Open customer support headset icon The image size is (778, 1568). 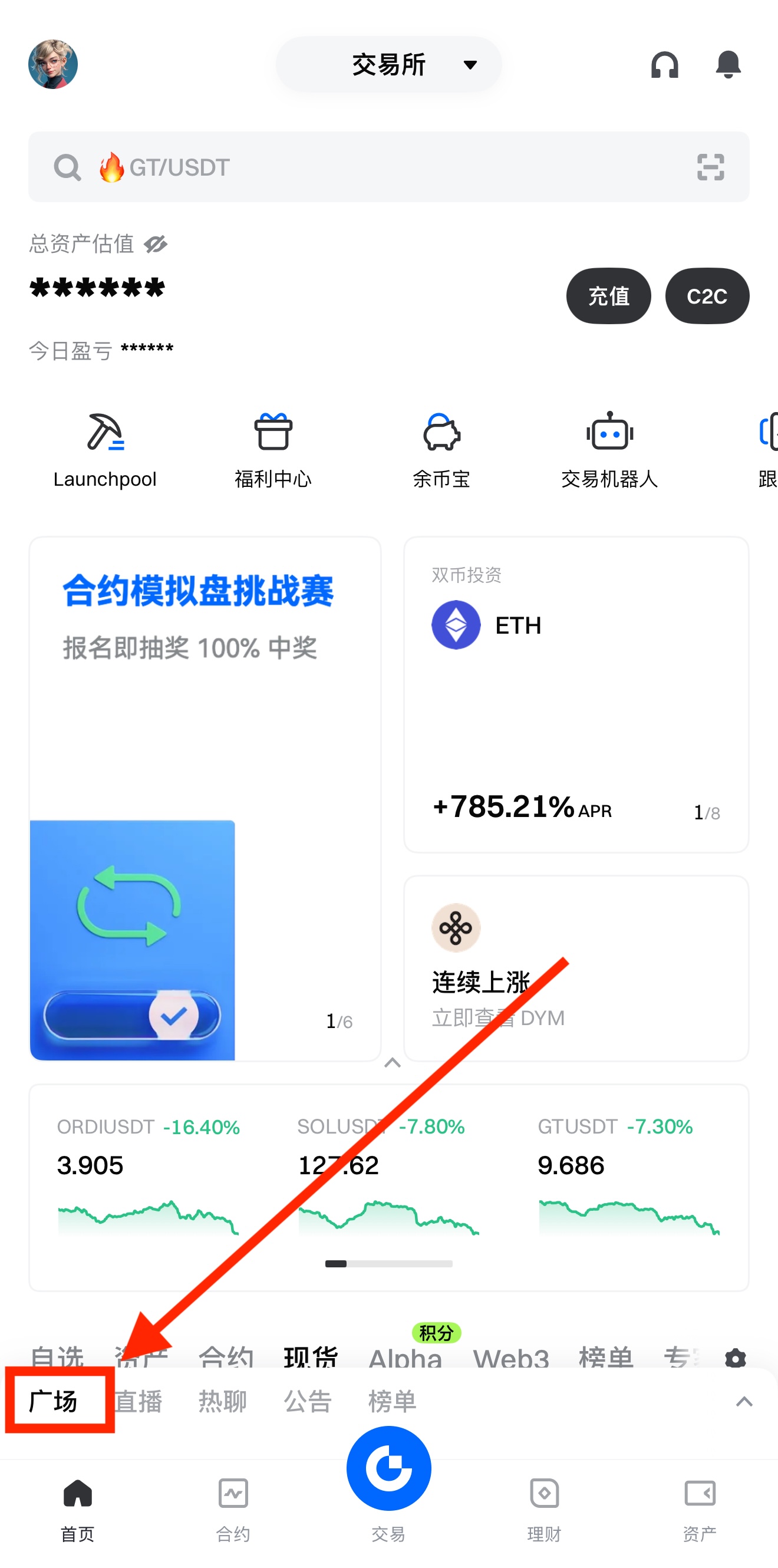coord(664,64)
